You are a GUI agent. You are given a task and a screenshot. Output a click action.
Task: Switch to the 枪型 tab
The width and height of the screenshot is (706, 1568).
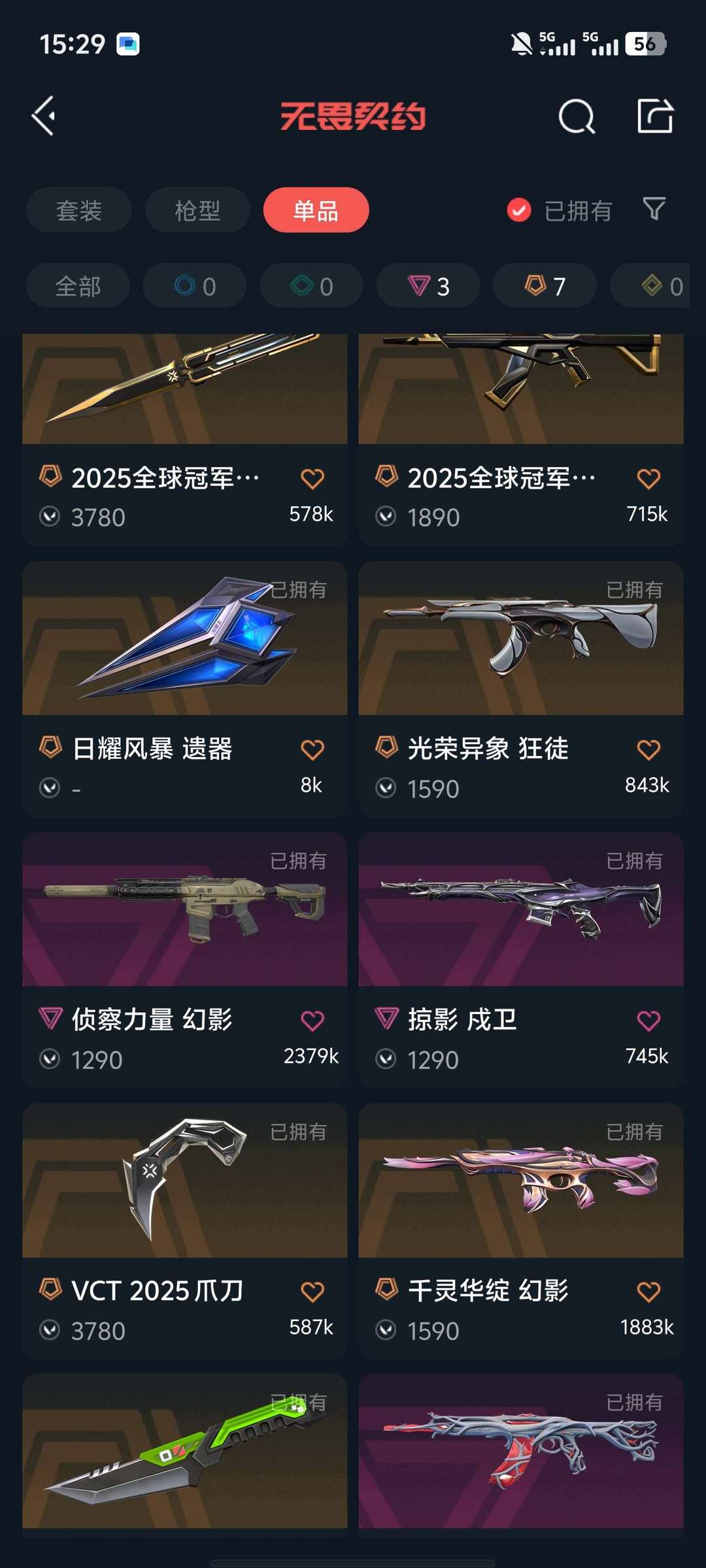pyautogui.click(x=196, y=210)
